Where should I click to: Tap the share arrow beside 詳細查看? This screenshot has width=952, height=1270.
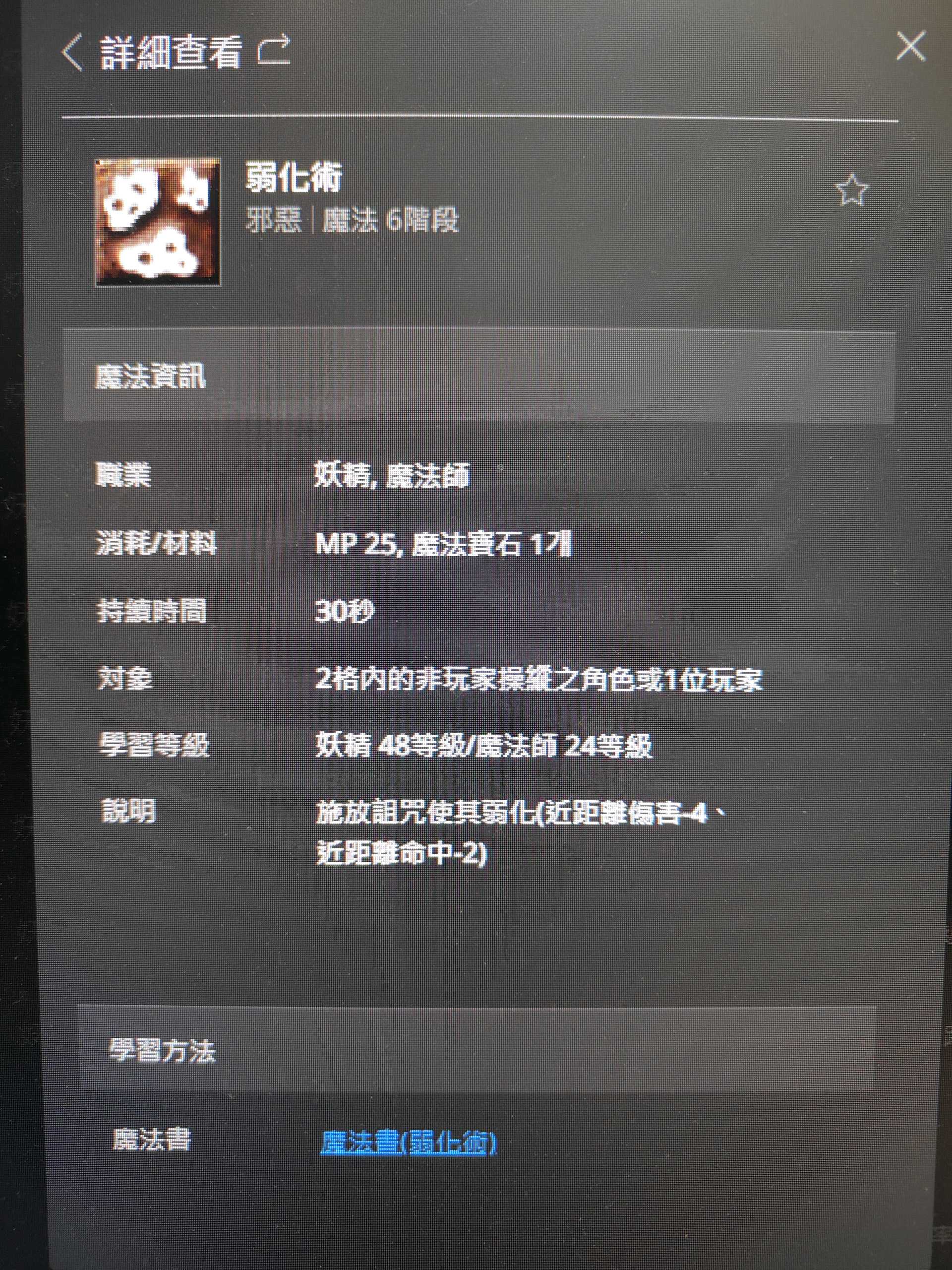(274, 51)
